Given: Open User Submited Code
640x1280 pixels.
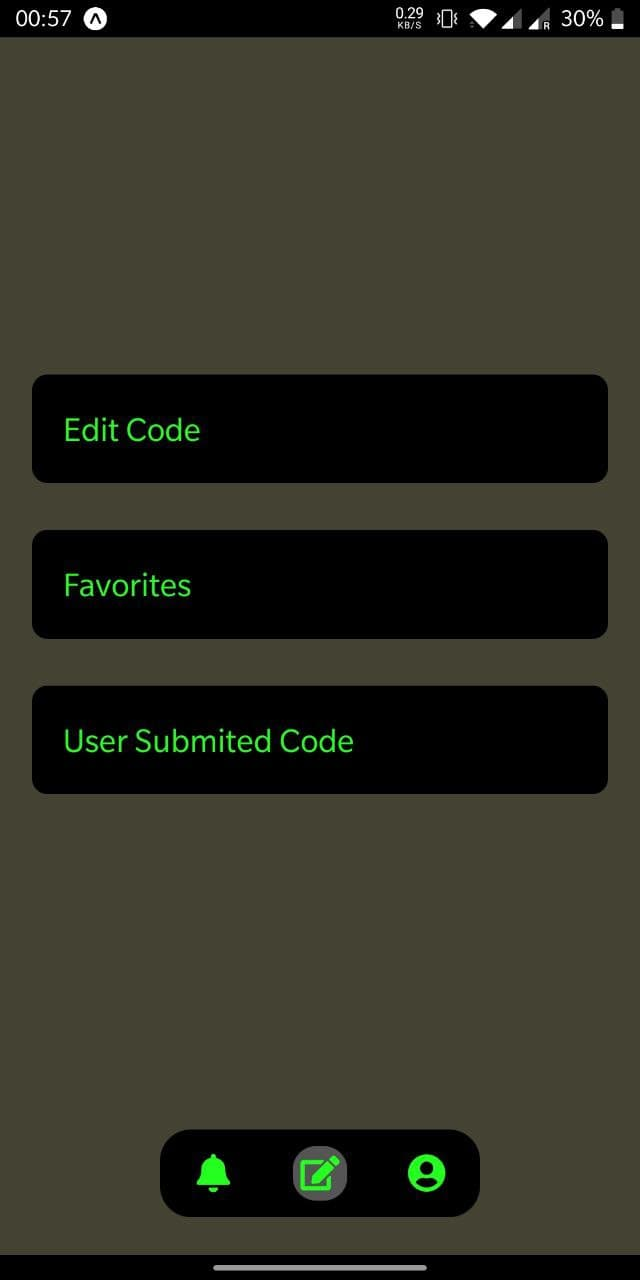Looking at the screenshot, I should pos(320,740).
